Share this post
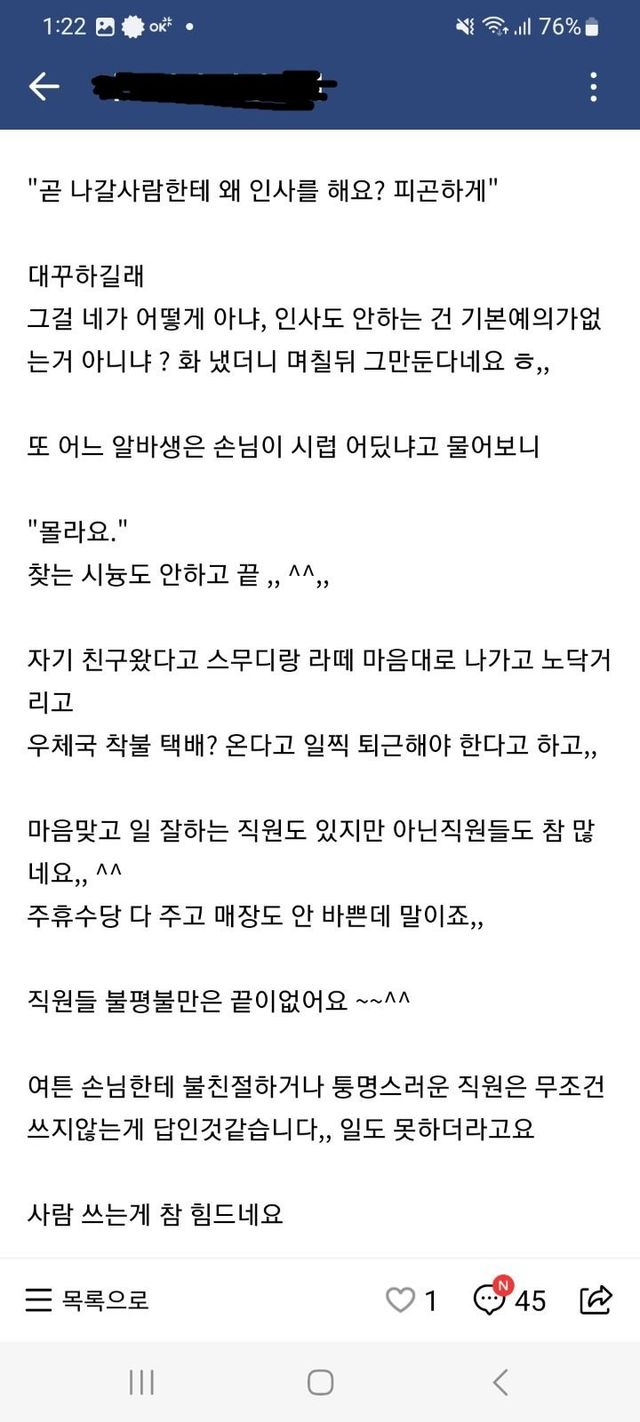This screenshot has width=640, height=1422. click(x=596, y=1300)
